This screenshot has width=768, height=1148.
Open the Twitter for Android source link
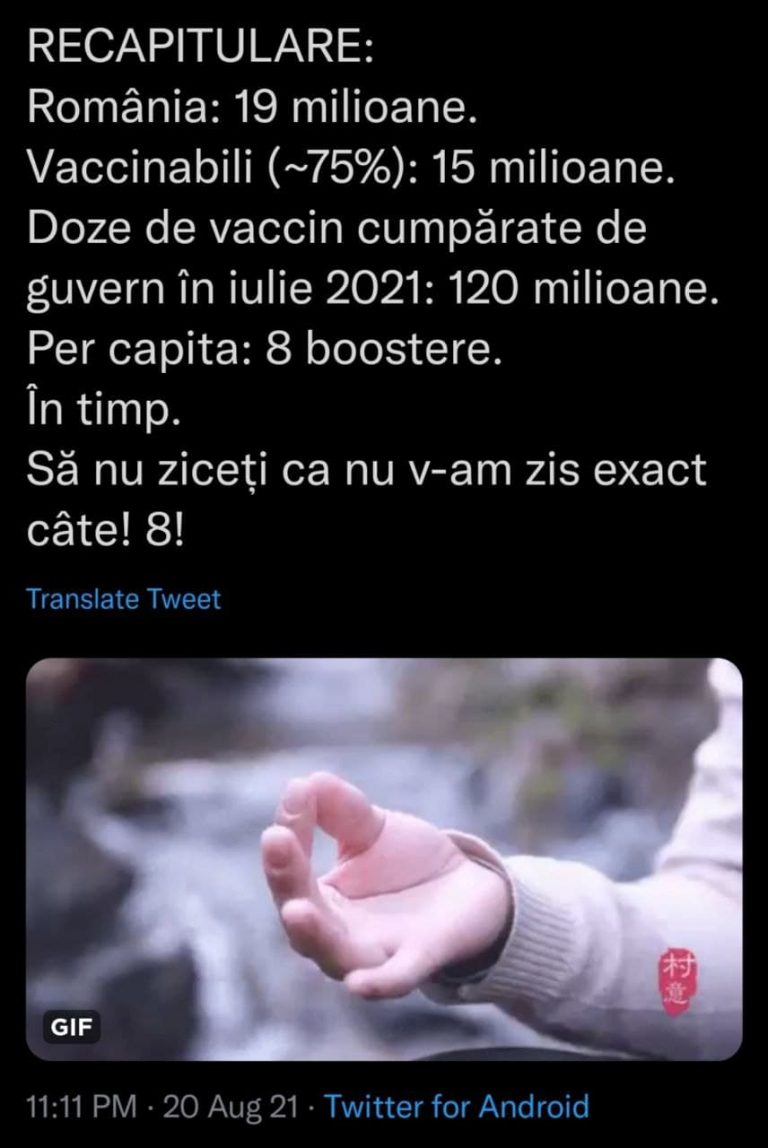point(457,1107)
